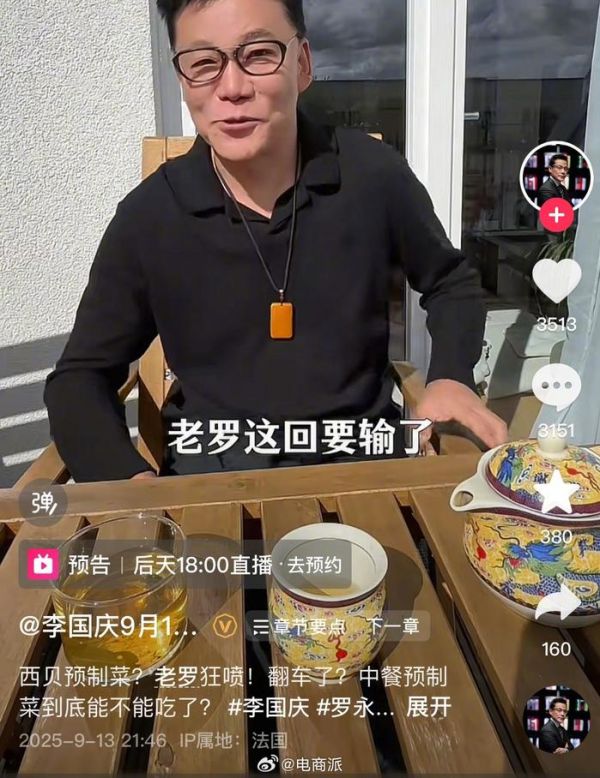
Task: Open the comments with 3151 replies
Action: (x=556, y=385)
